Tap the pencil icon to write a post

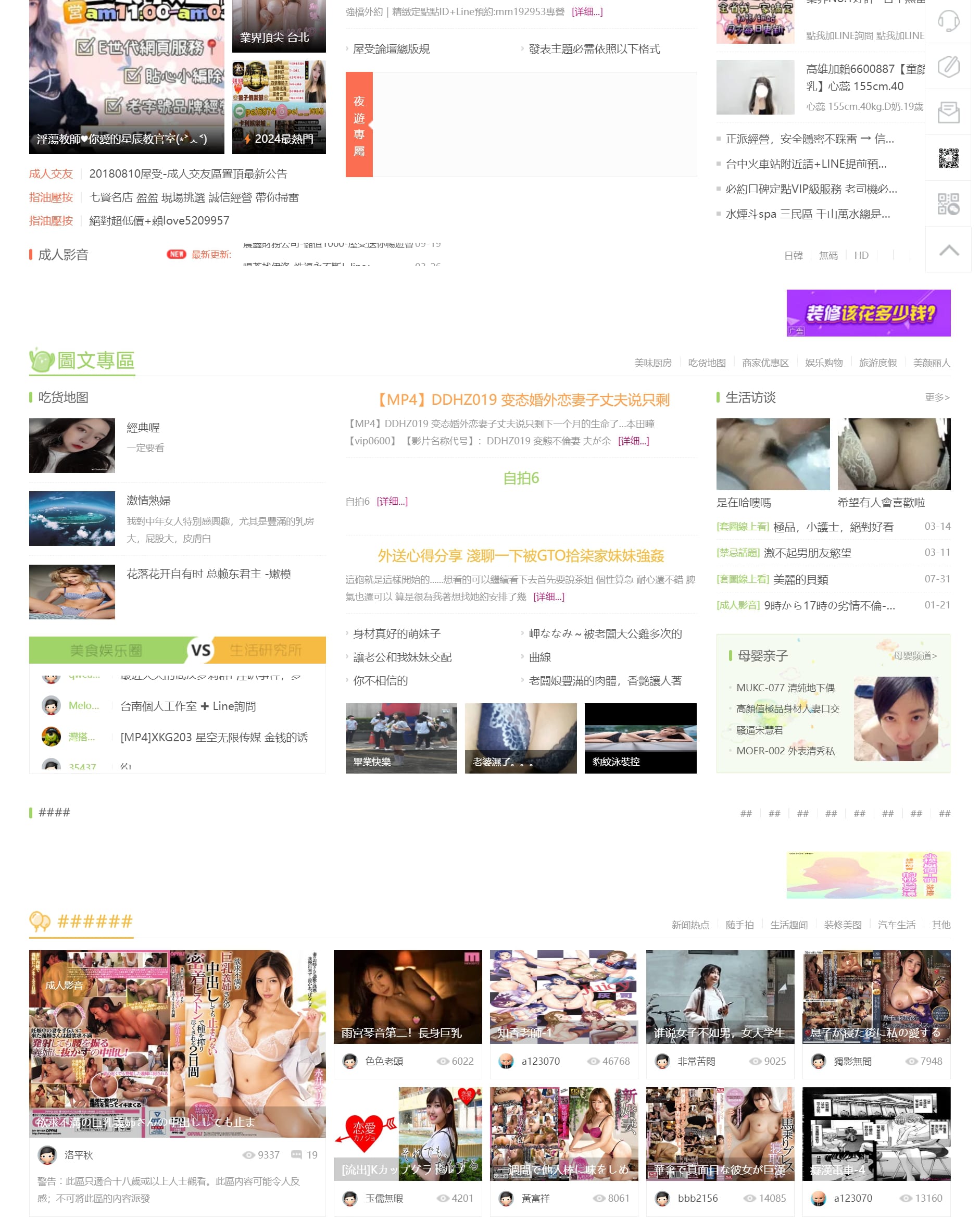(948, 67)
